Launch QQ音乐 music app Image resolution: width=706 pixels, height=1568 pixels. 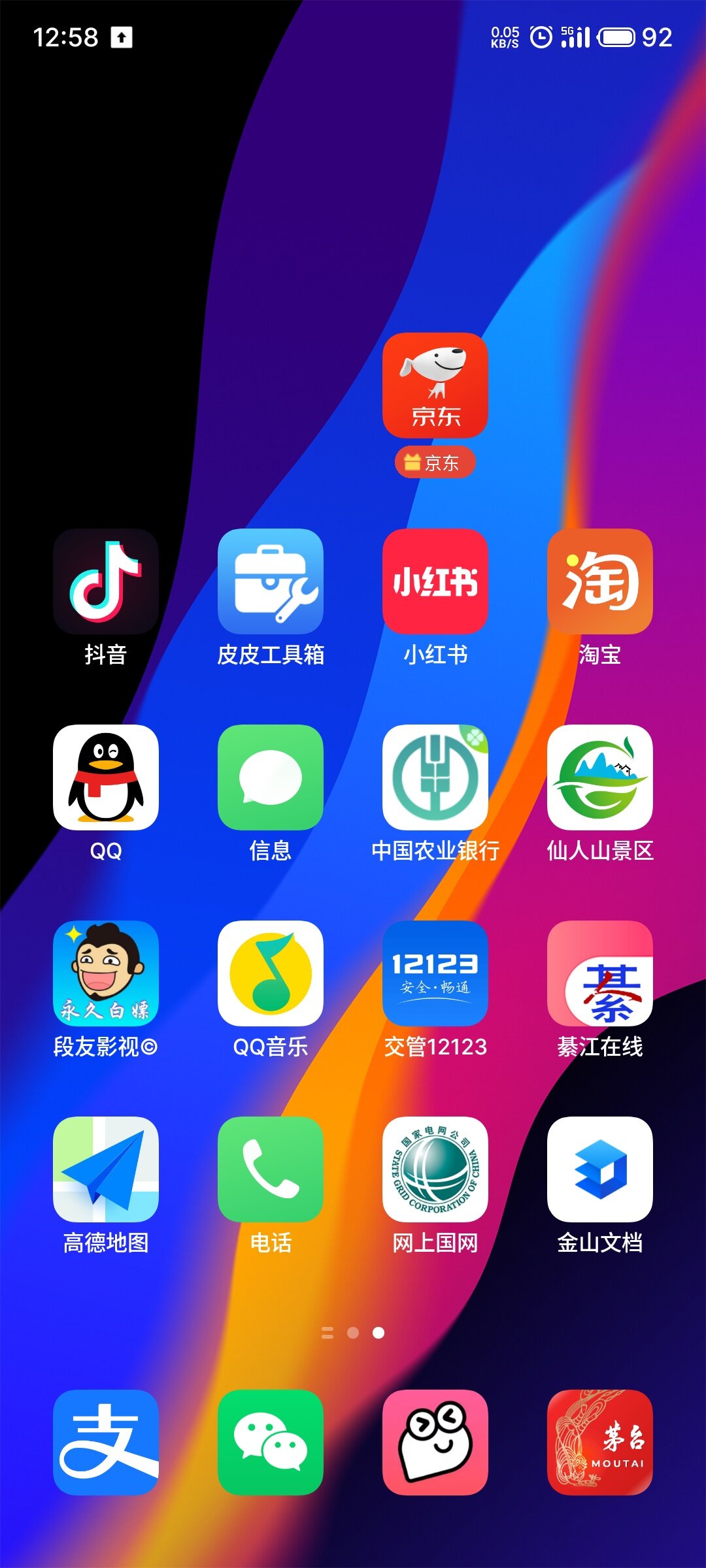tap(271, 973)
